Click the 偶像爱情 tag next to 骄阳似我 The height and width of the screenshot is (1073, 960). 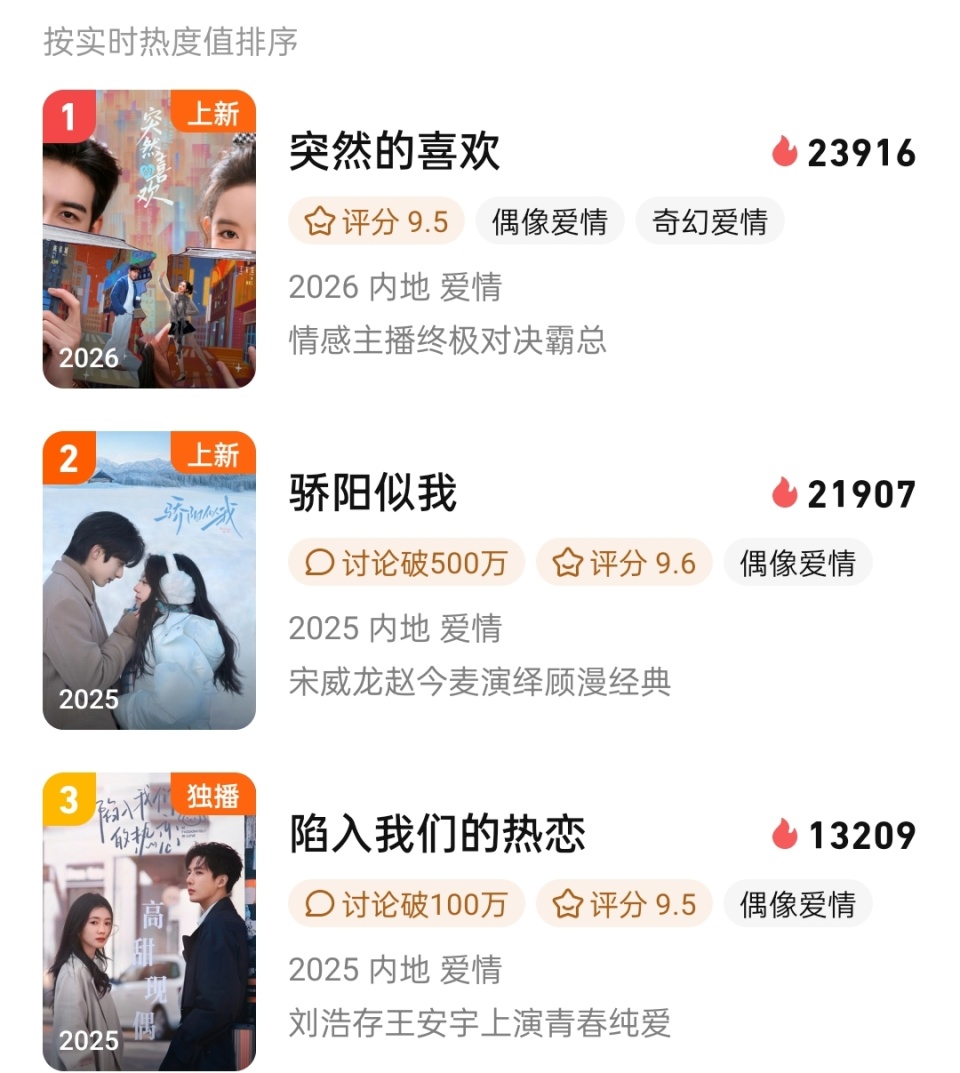pyautogui.click(x=797, y=563)
